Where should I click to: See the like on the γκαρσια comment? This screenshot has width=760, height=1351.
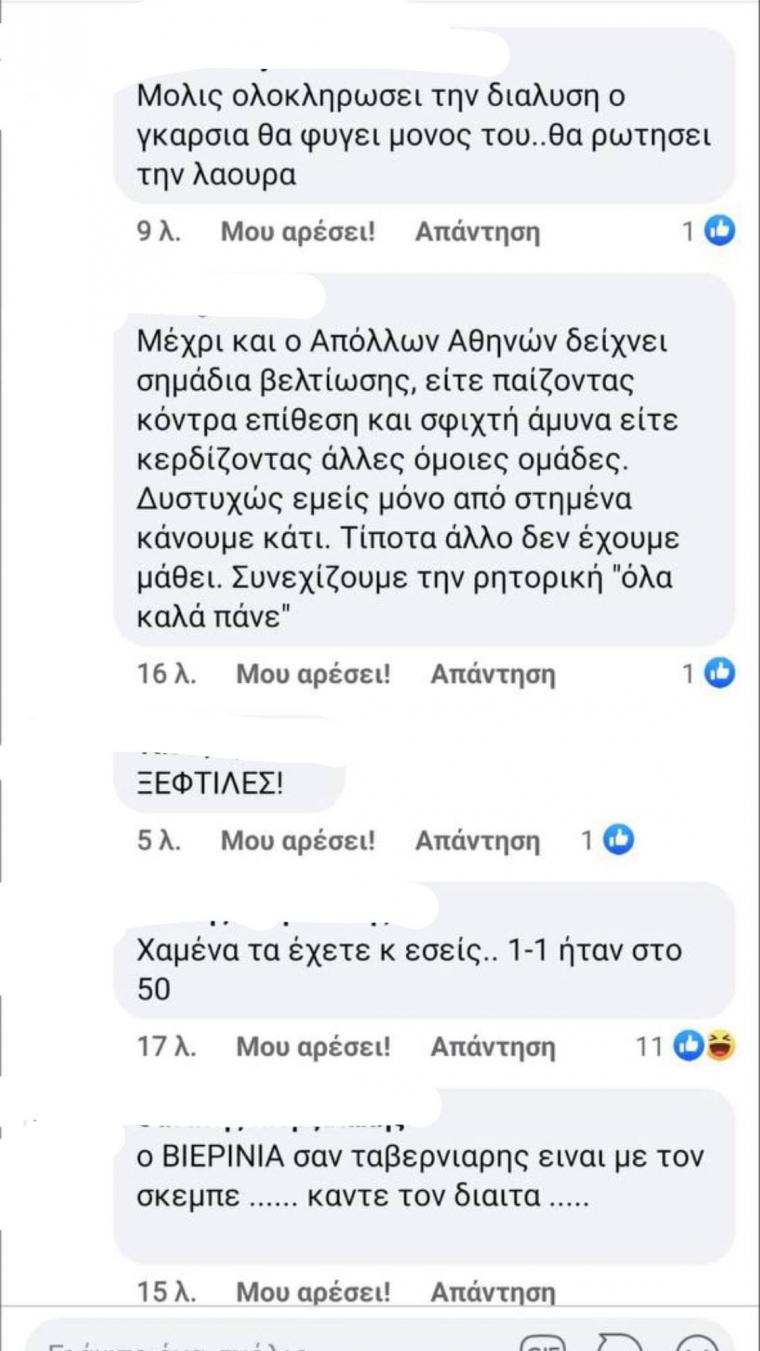click(x=709, y=233)
